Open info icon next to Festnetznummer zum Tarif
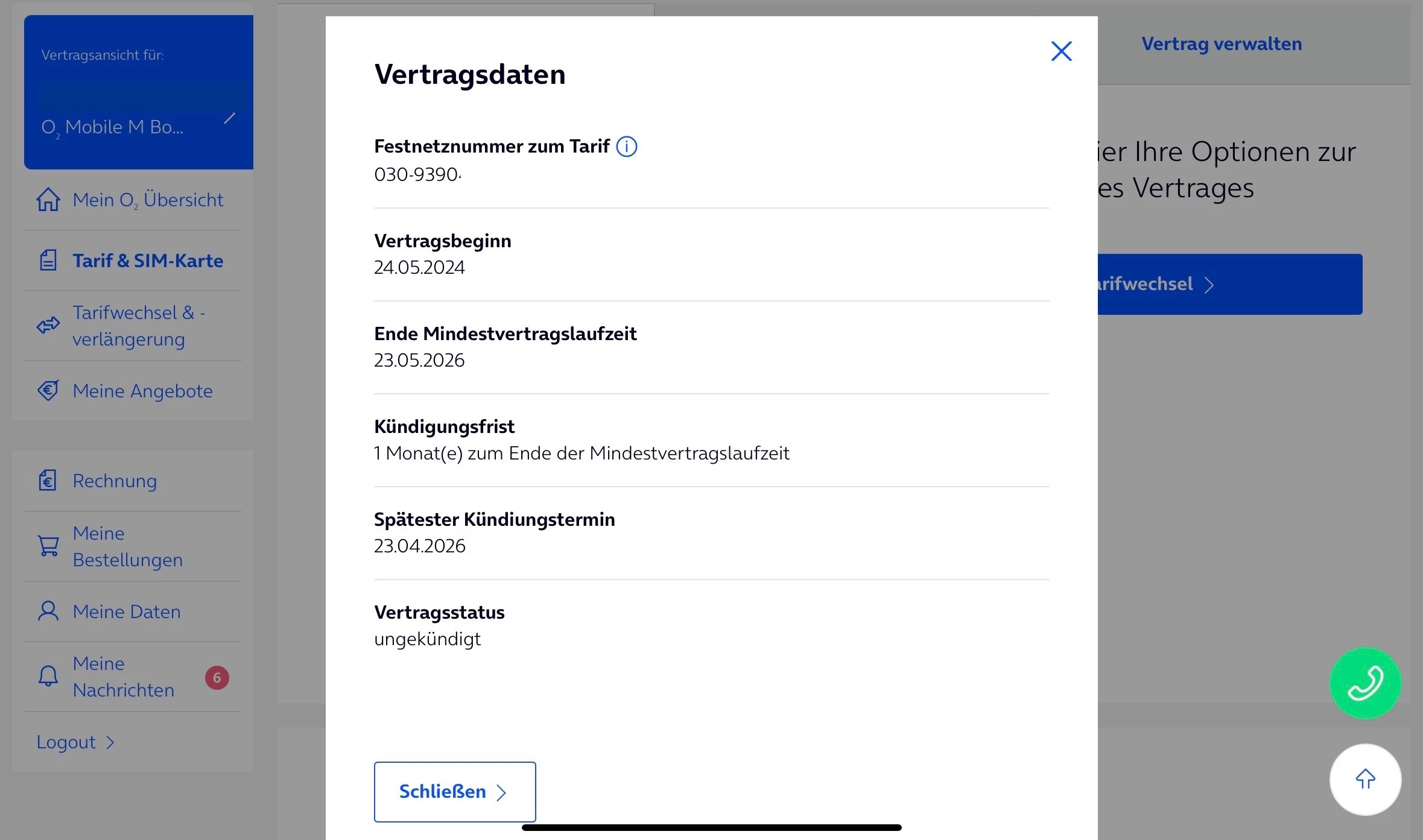This screenshot has height=840, width=1423. coord(626,147)
